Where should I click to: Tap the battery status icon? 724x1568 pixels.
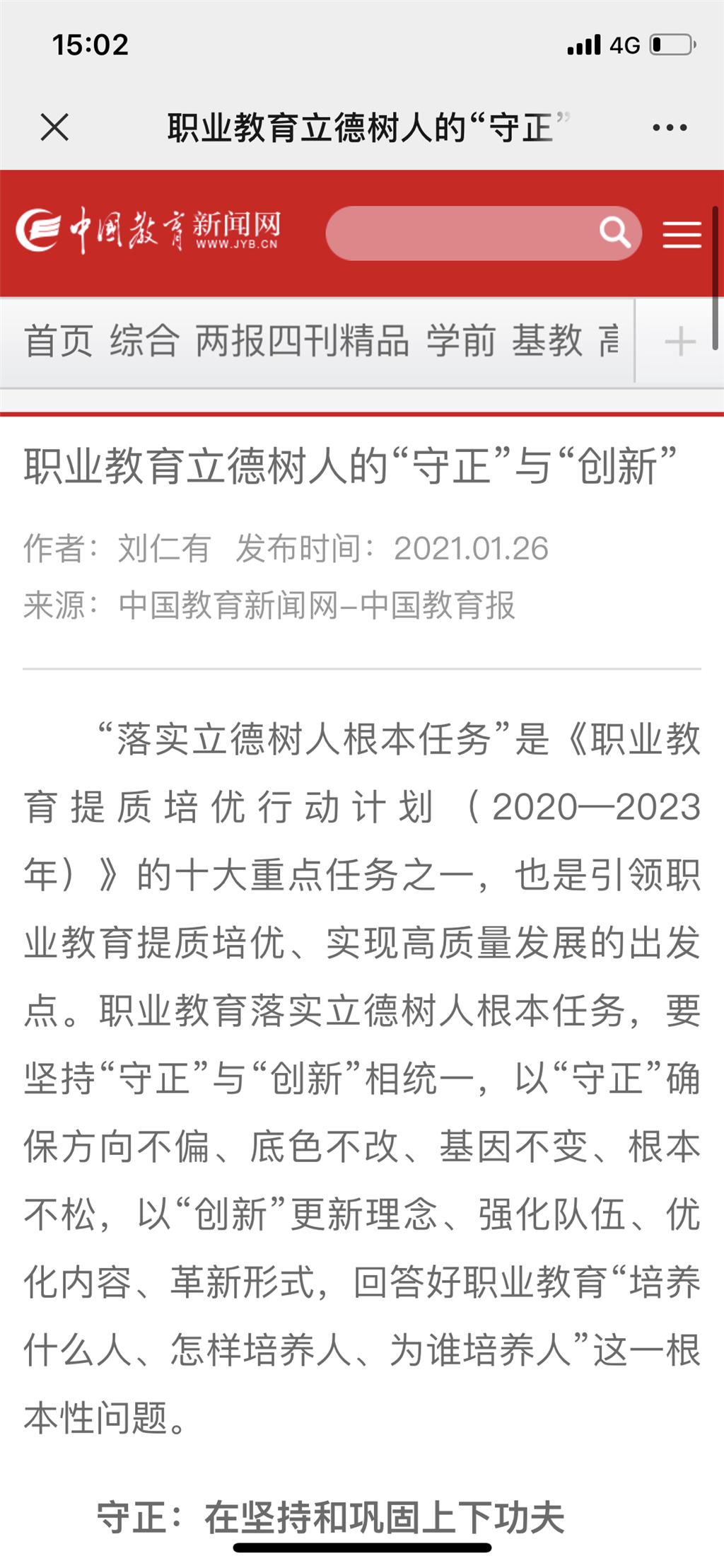pos(670,44)
